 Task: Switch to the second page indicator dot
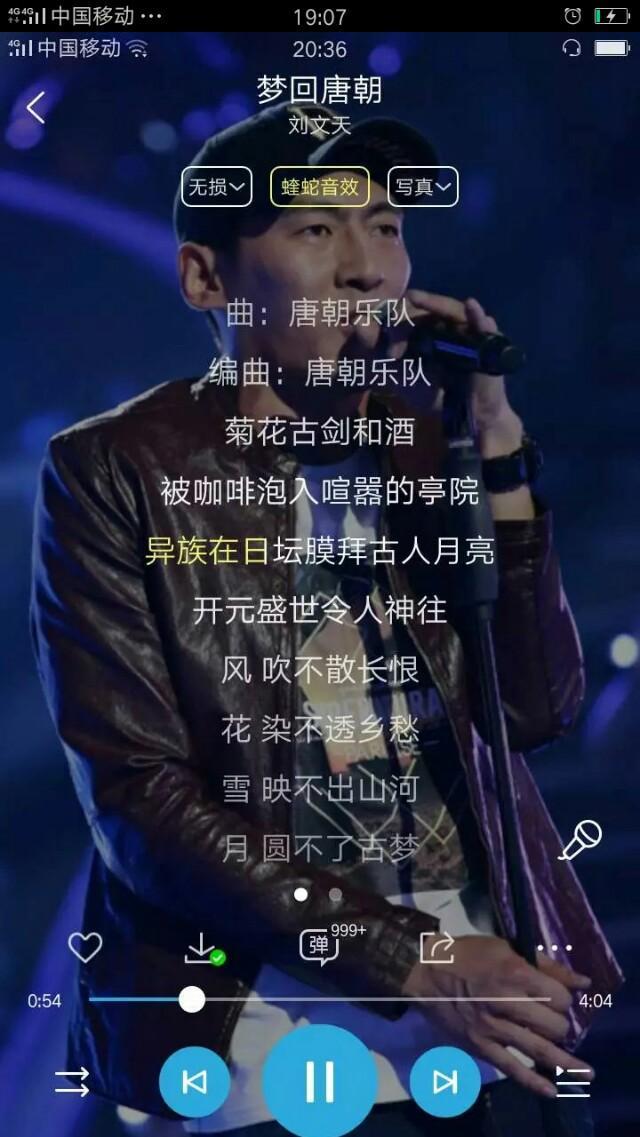(335, 894)
